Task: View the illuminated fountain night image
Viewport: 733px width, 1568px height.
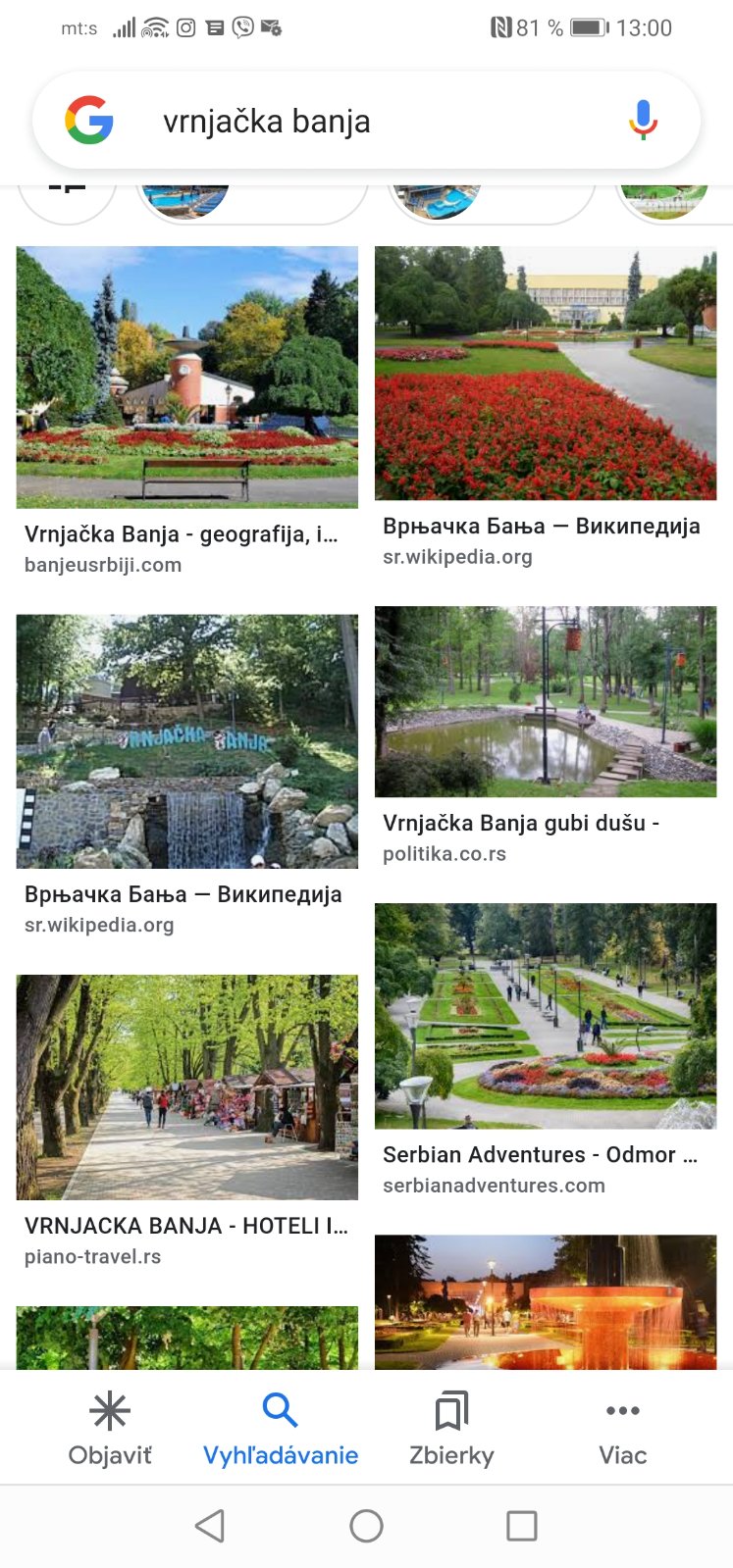Action: point(546,1301)
